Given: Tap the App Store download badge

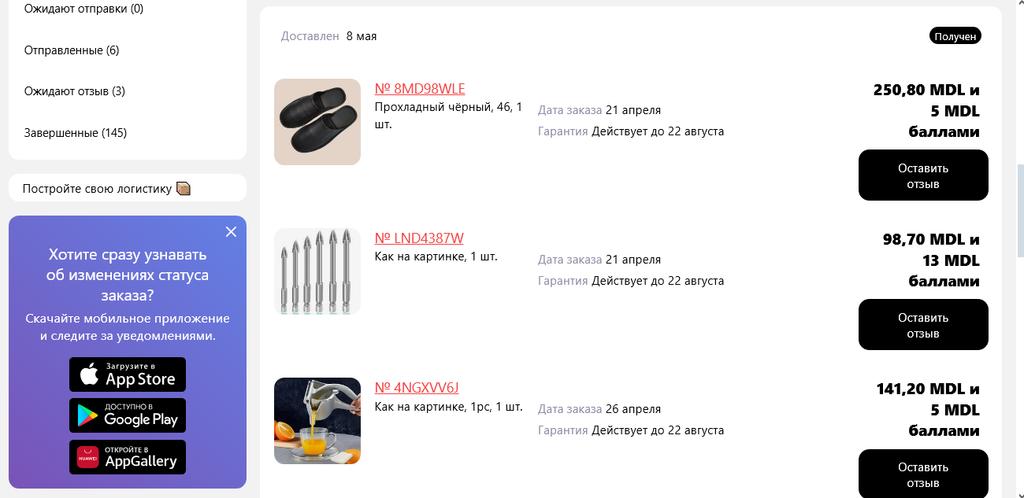Looking at the screenshot, I should (127, 375).
